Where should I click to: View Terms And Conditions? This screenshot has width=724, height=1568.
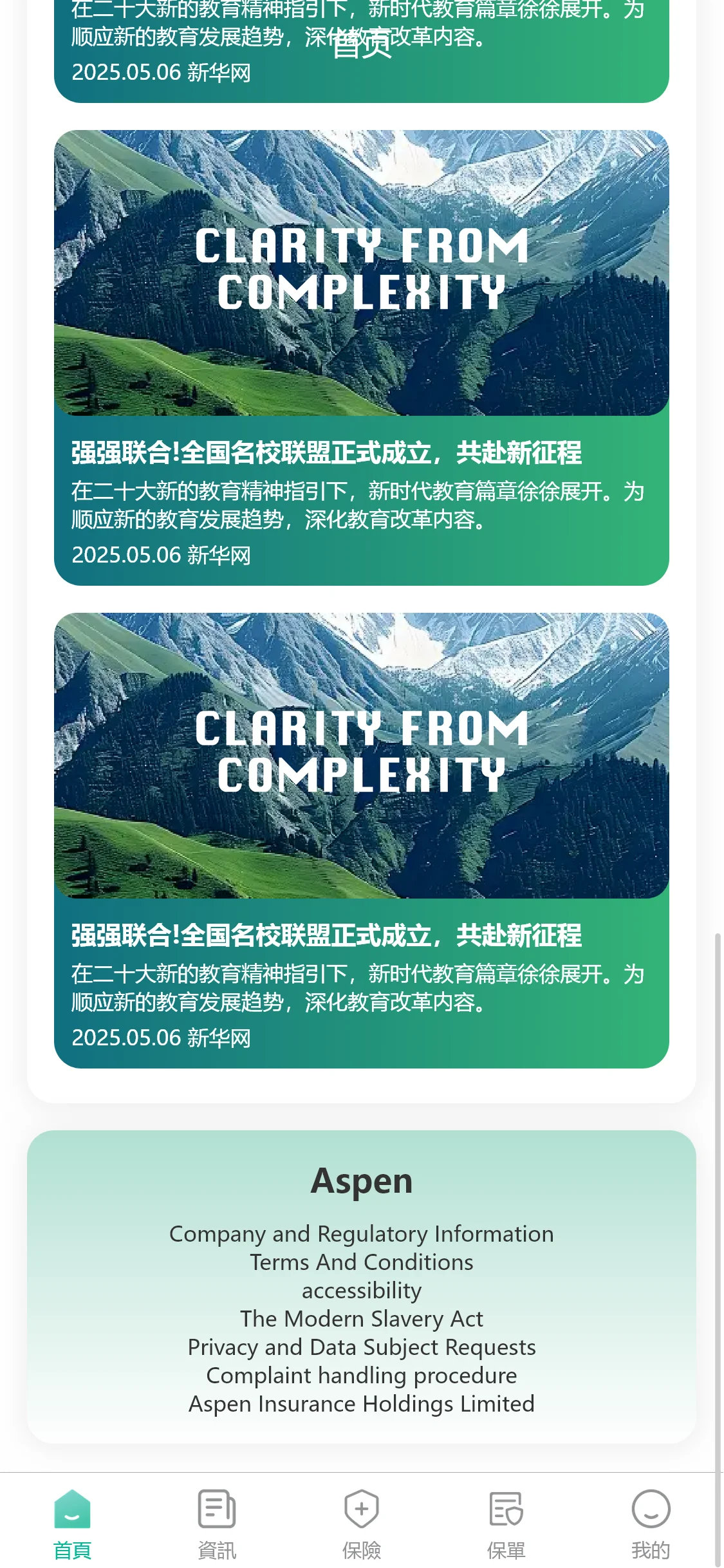362,1262
